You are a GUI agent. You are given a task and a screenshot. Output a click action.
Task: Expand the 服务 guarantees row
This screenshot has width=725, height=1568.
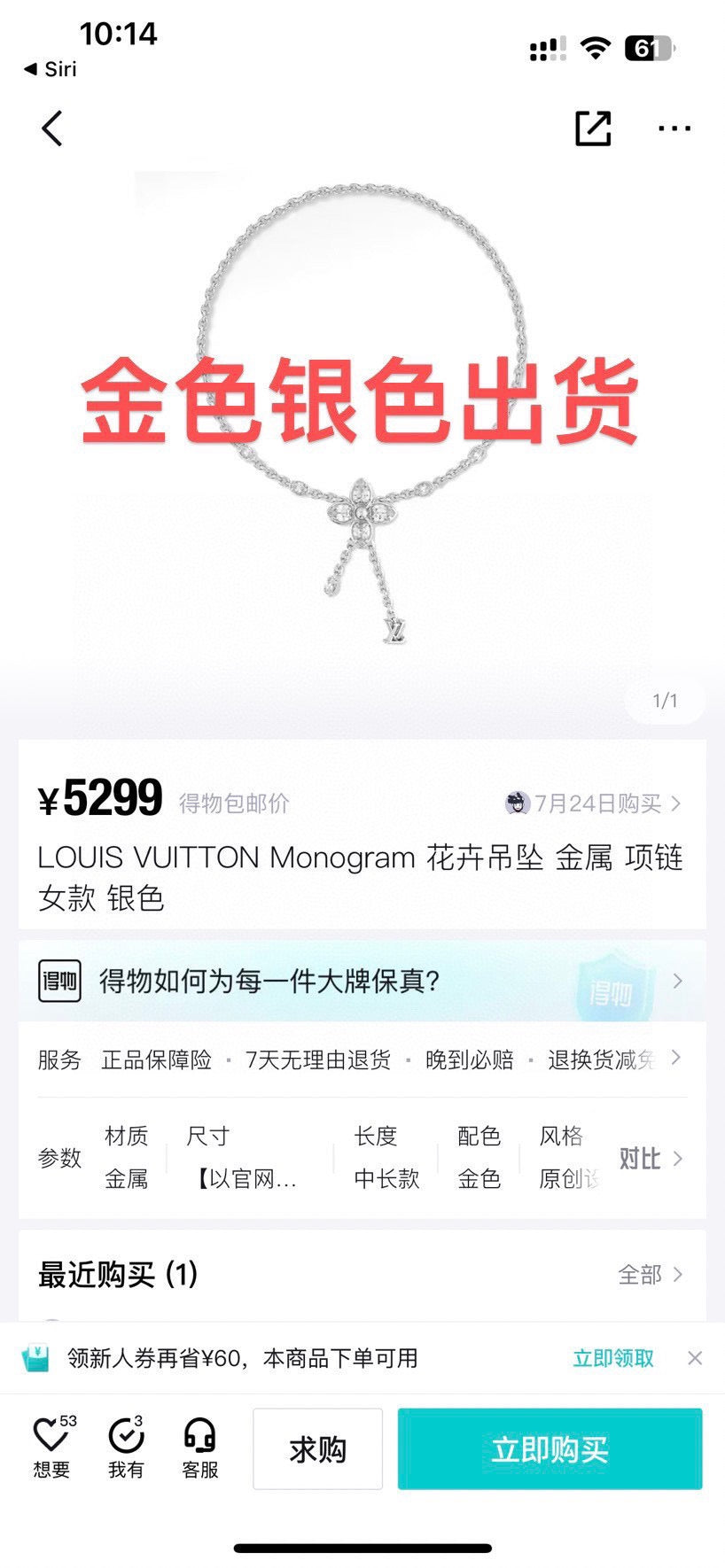362,1060
